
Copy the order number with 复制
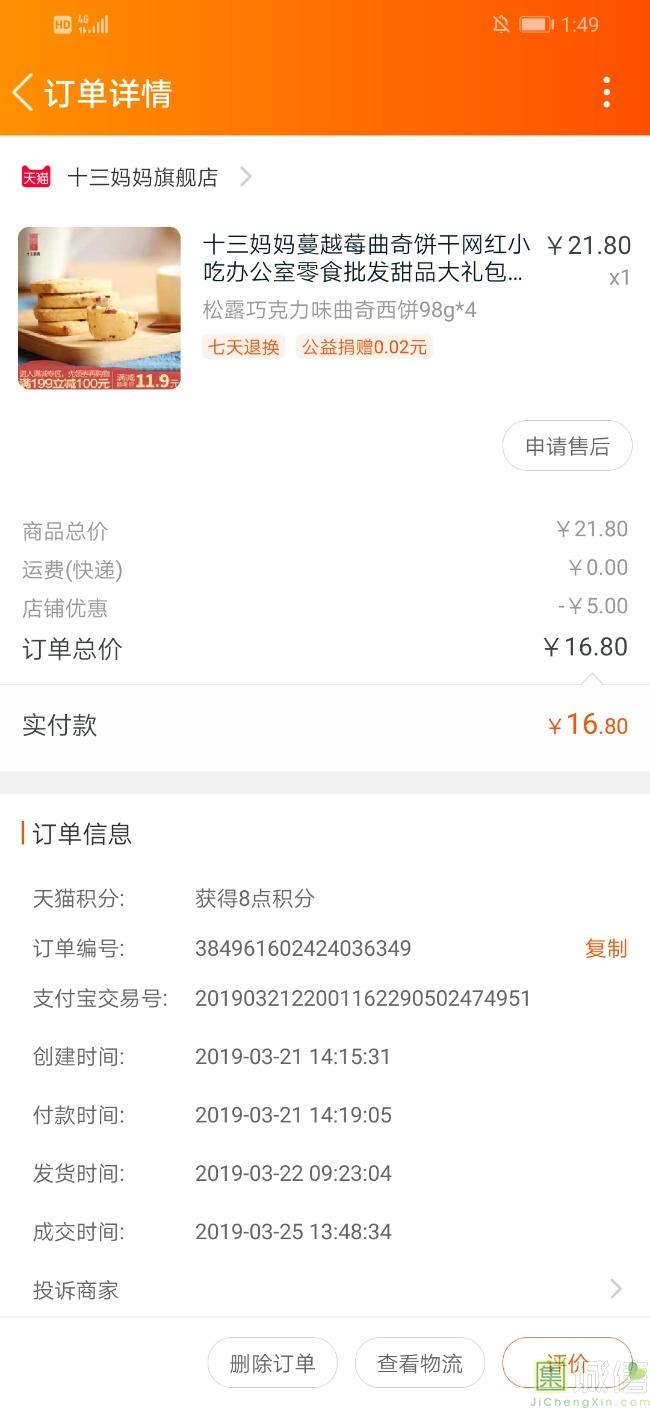click(605, 948)
